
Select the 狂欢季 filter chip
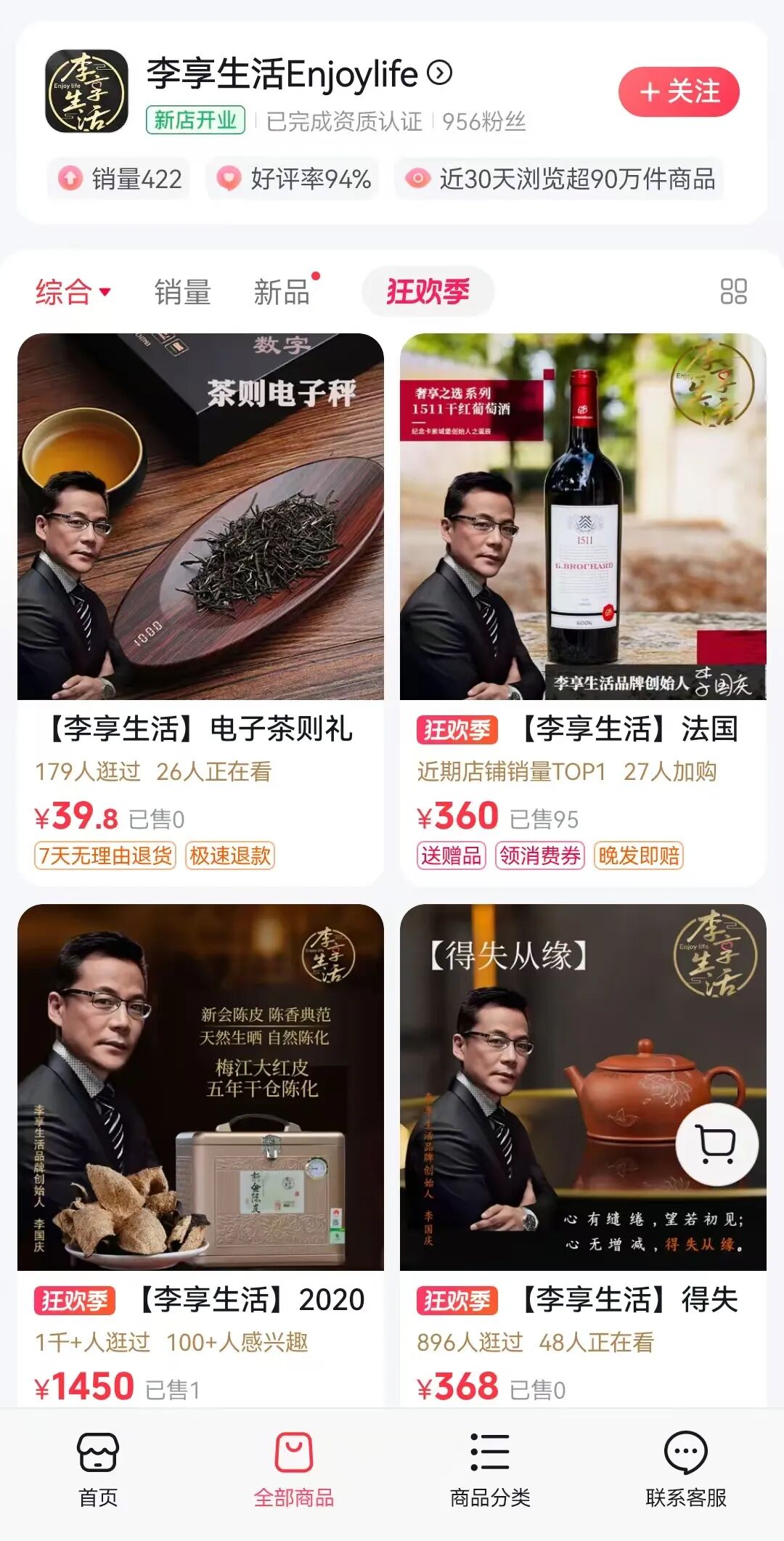pos(428,292)
